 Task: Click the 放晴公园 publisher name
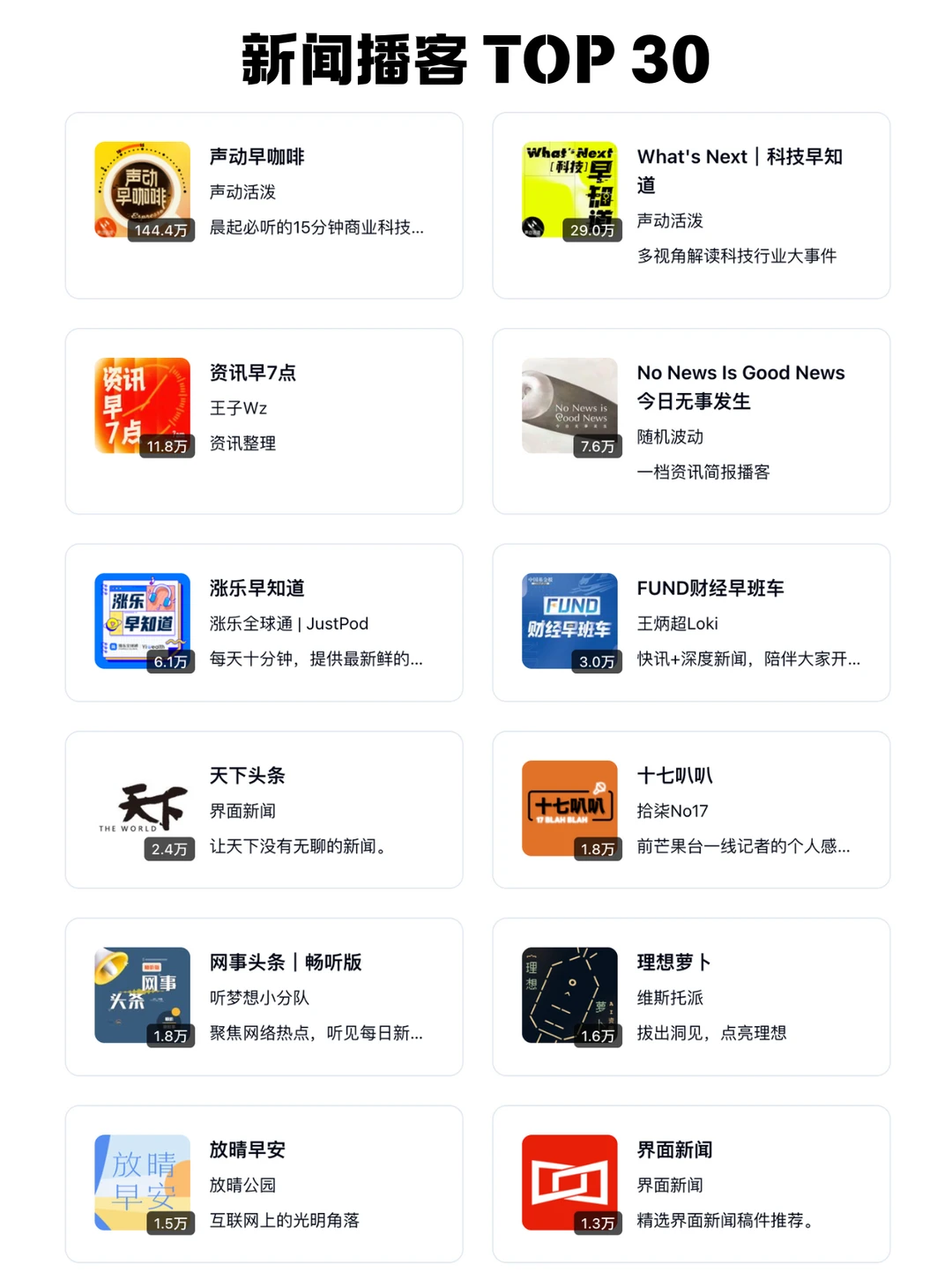pos(241,1185)
